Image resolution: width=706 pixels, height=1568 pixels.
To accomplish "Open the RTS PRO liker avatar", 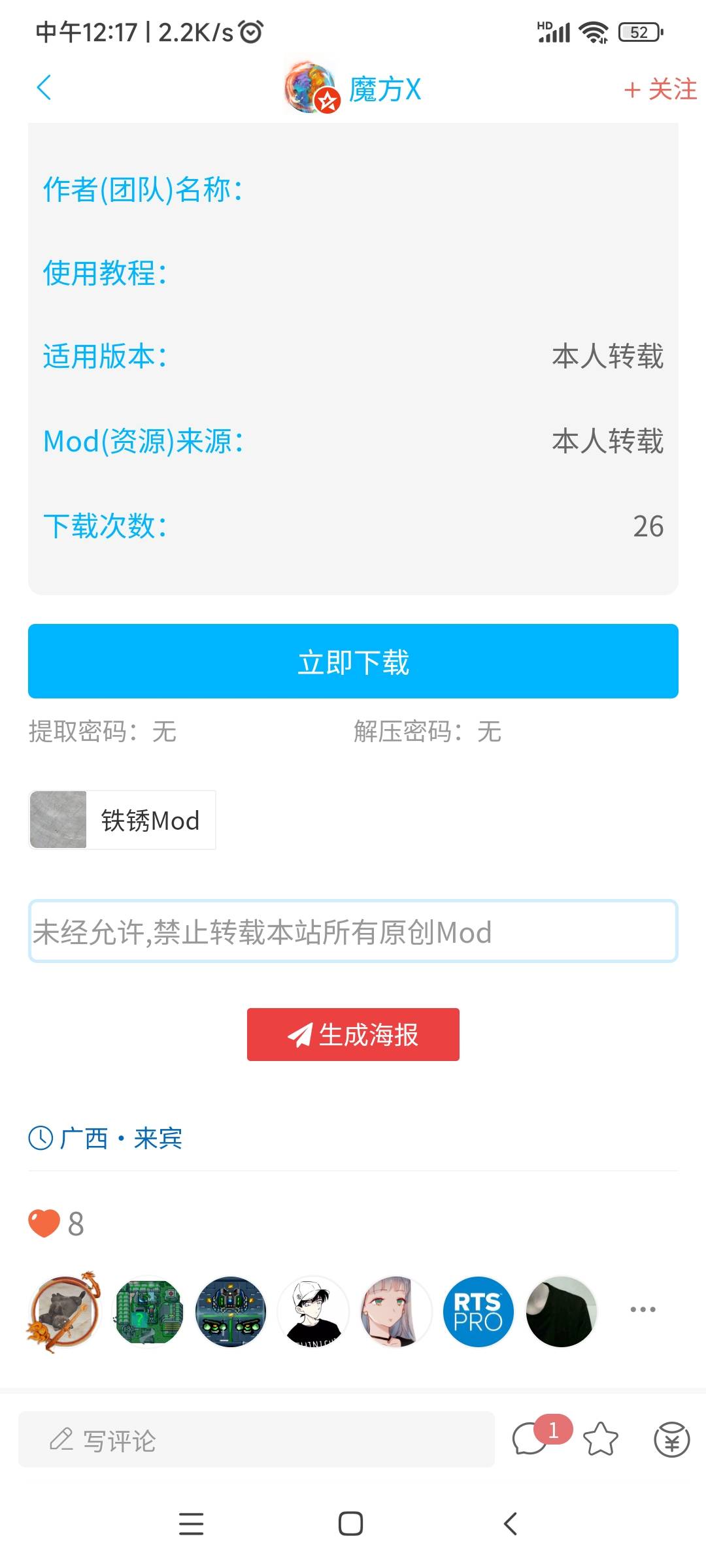I will pos(478,1311).
